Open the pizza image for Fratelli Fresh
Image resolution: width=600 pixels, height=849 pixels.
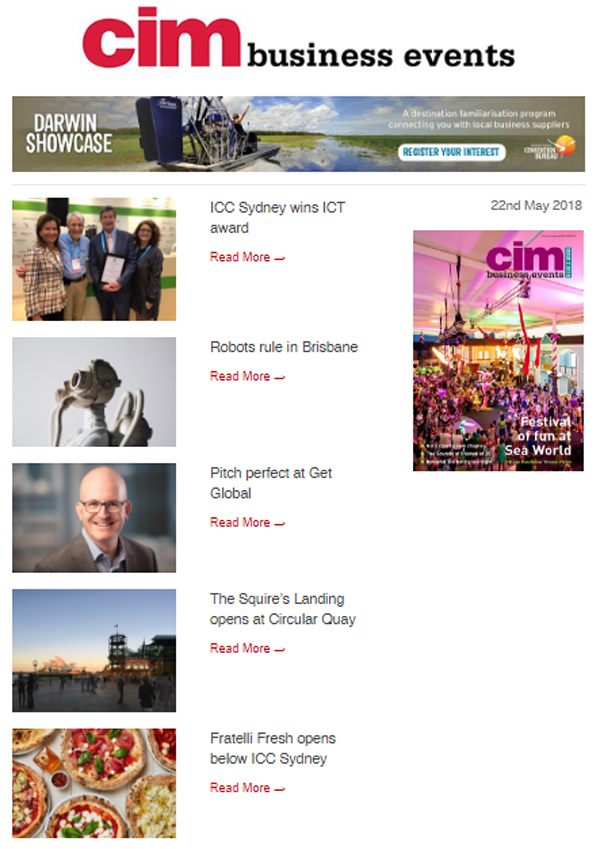point(94,783)
